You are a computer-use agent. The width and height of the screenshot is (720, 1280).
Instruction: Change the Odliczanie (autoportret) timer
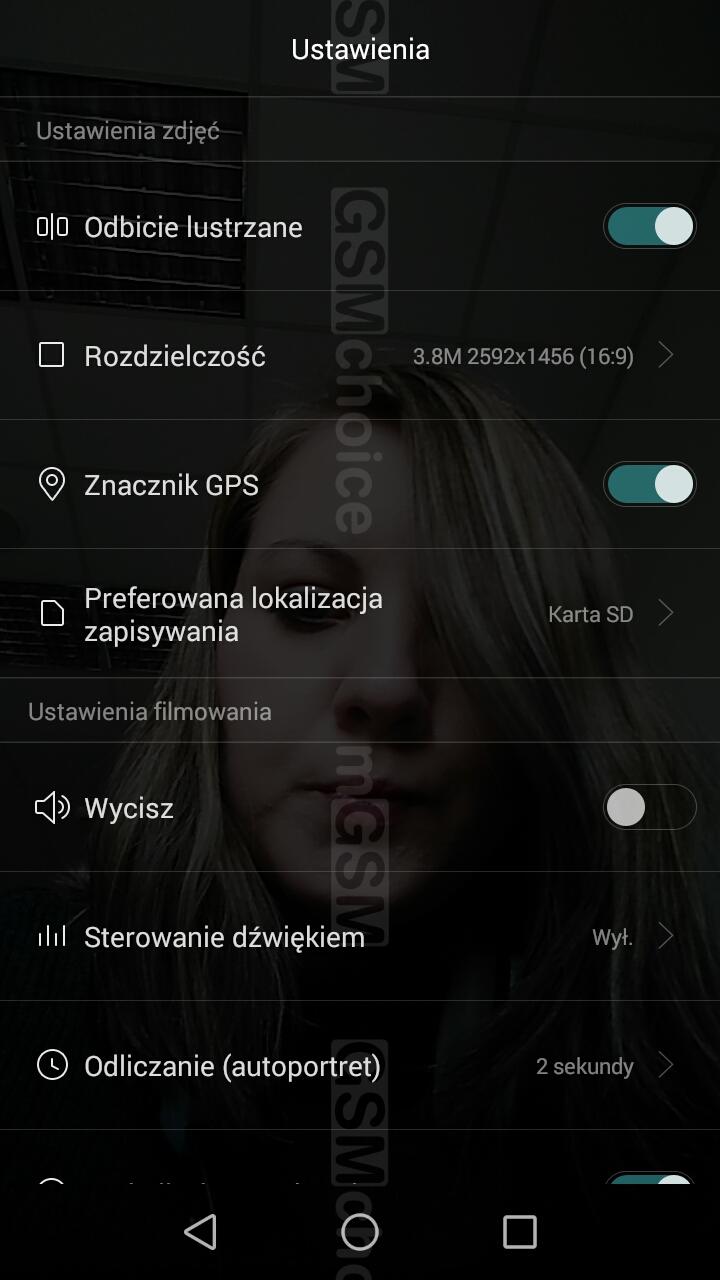coord(360,1065)
